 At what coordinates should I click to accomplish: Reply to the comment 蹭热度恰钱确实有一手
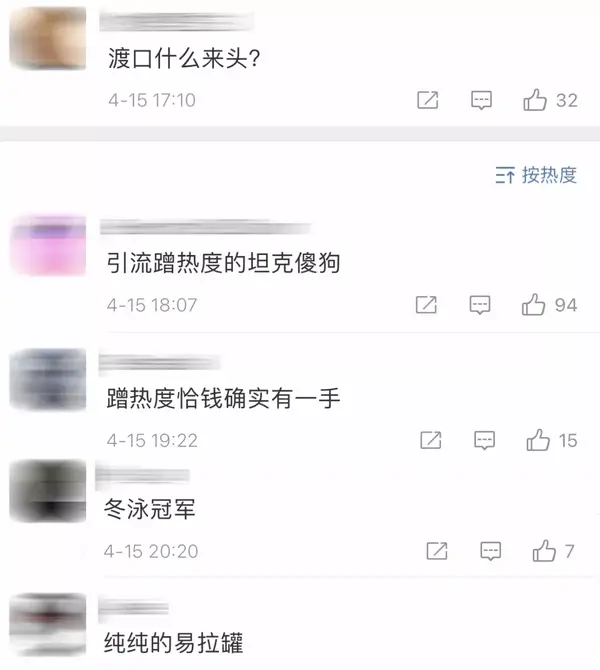pyautogui.click(x=485, y=440)
